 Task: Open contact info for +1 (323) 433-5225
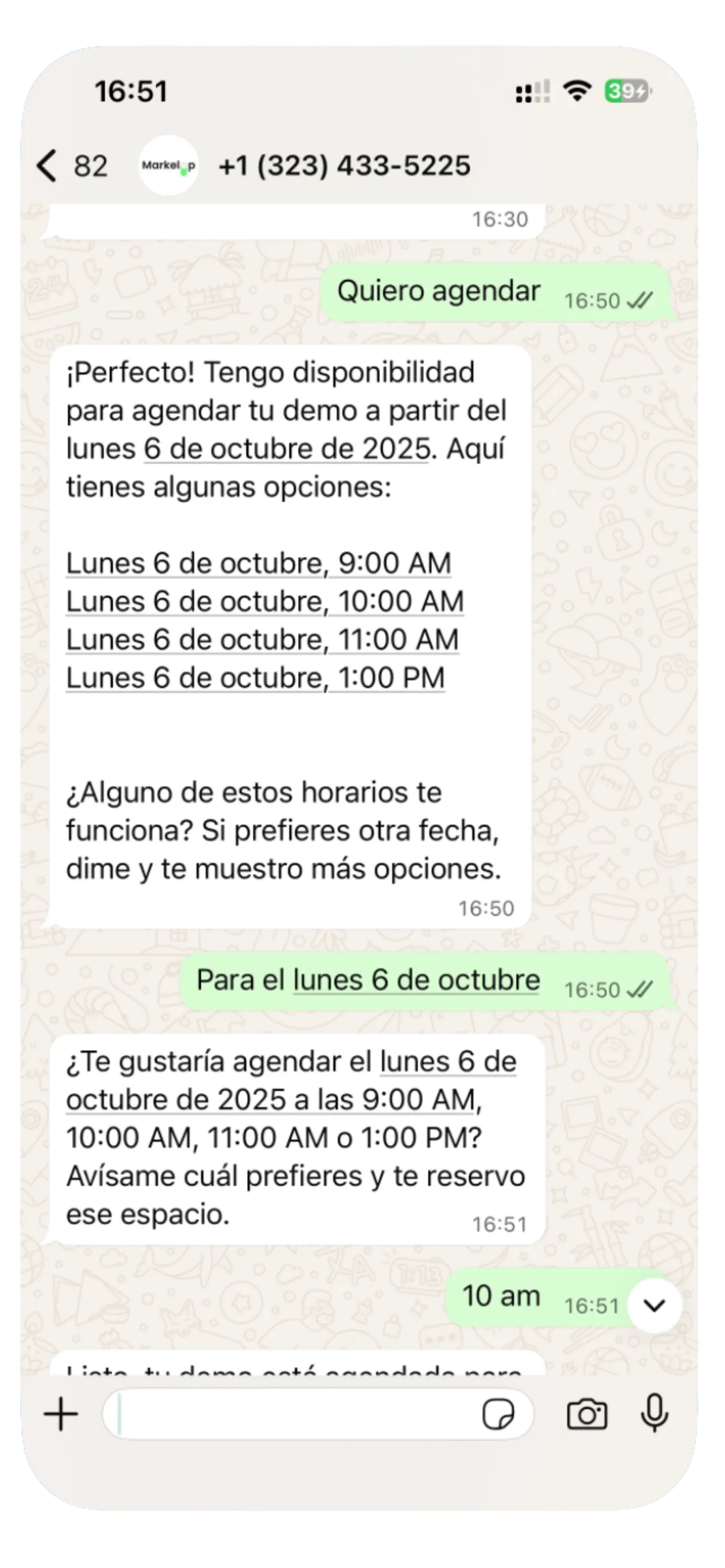tap(345, 166)
